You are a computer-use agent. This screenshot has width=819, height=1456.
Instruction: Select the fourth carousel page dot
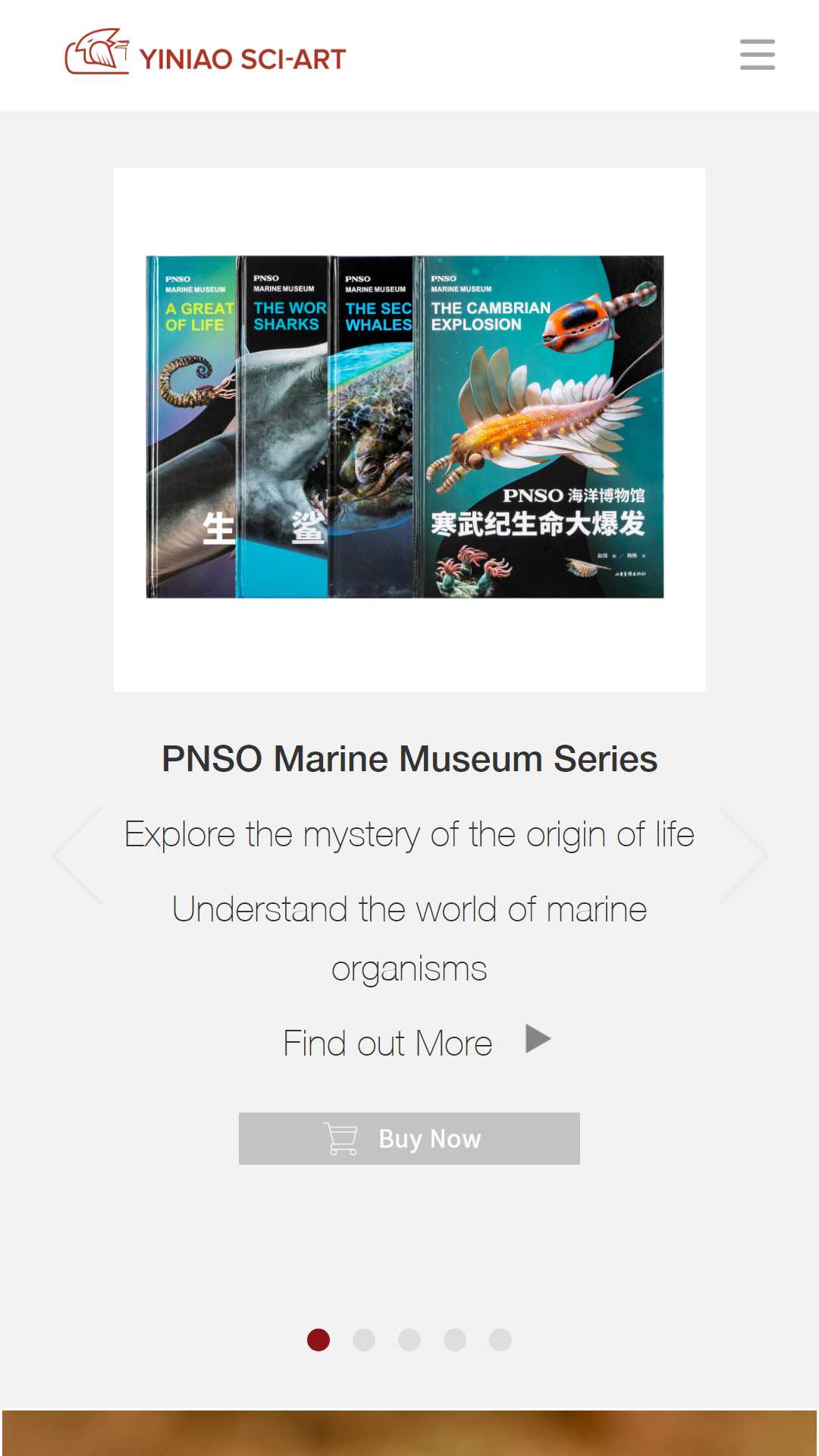click(455, 1340)
